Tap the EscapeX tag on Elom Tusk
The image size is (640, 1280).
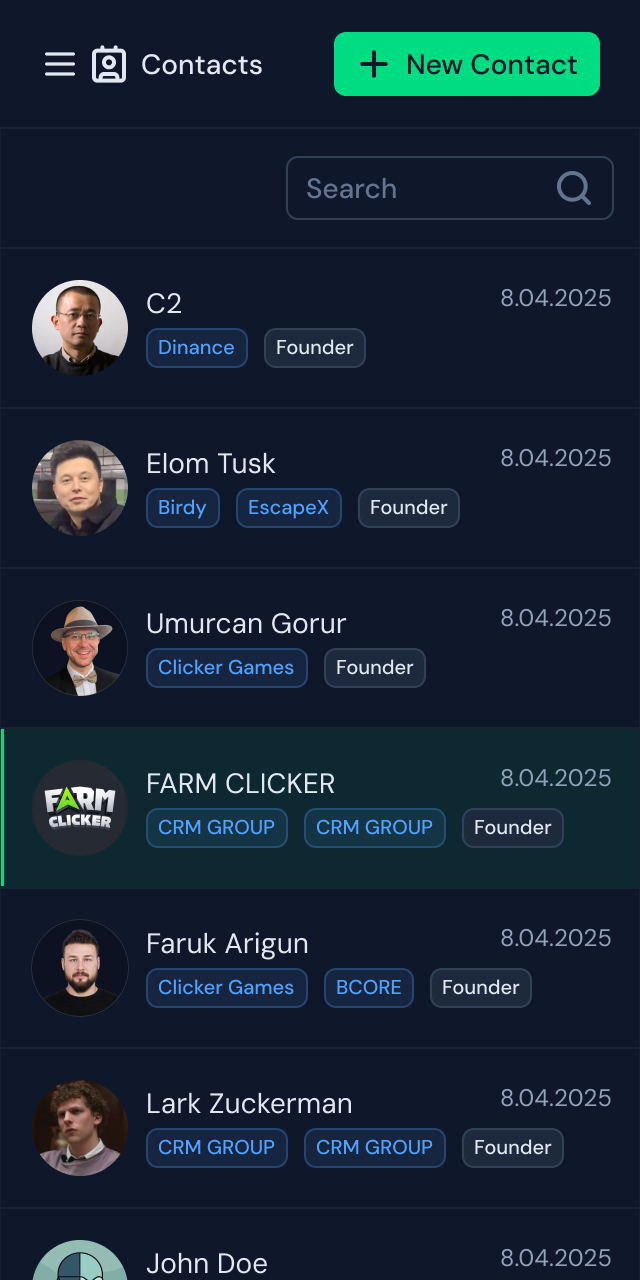click(x=288, y=508)
